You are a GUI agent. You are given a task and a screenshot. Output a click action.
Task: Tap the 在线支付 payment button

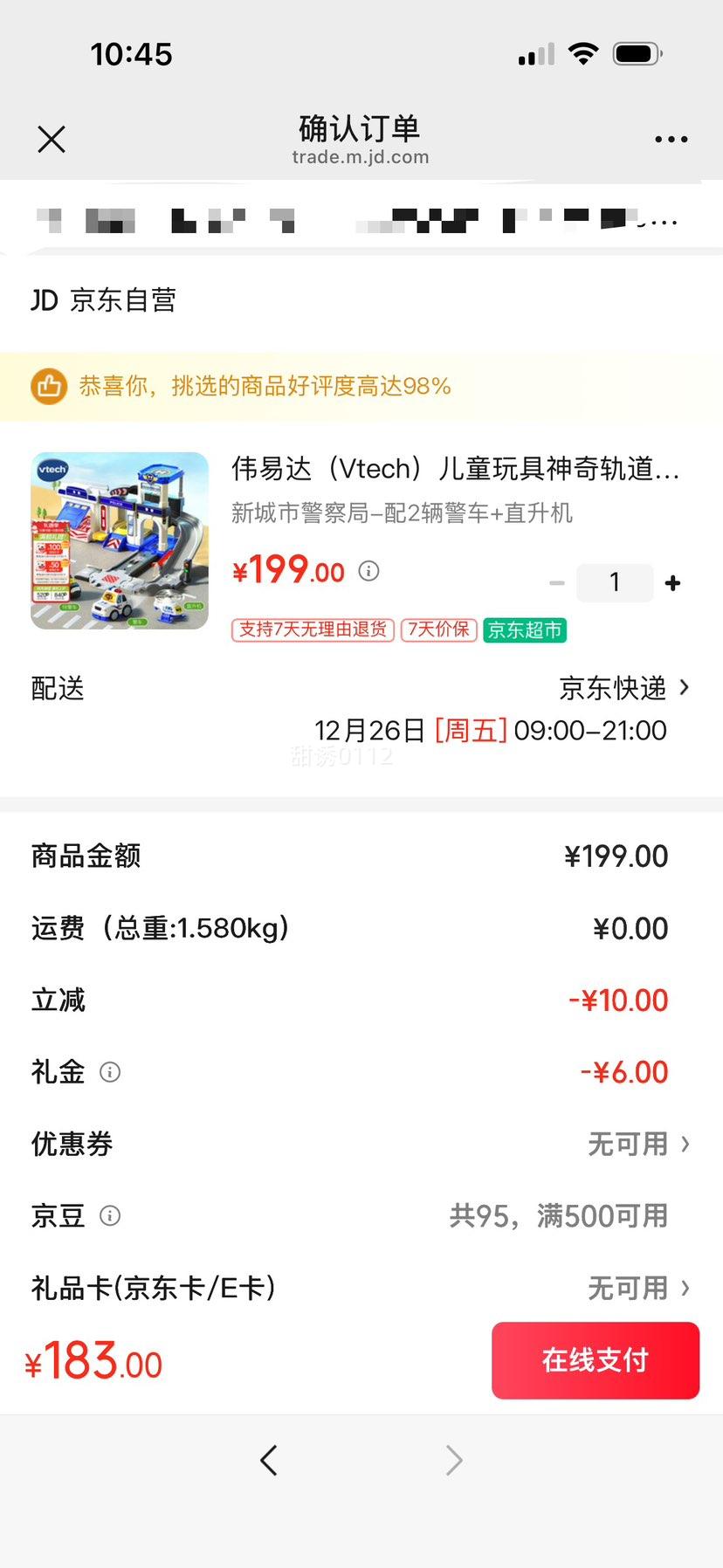[595, 1359]
